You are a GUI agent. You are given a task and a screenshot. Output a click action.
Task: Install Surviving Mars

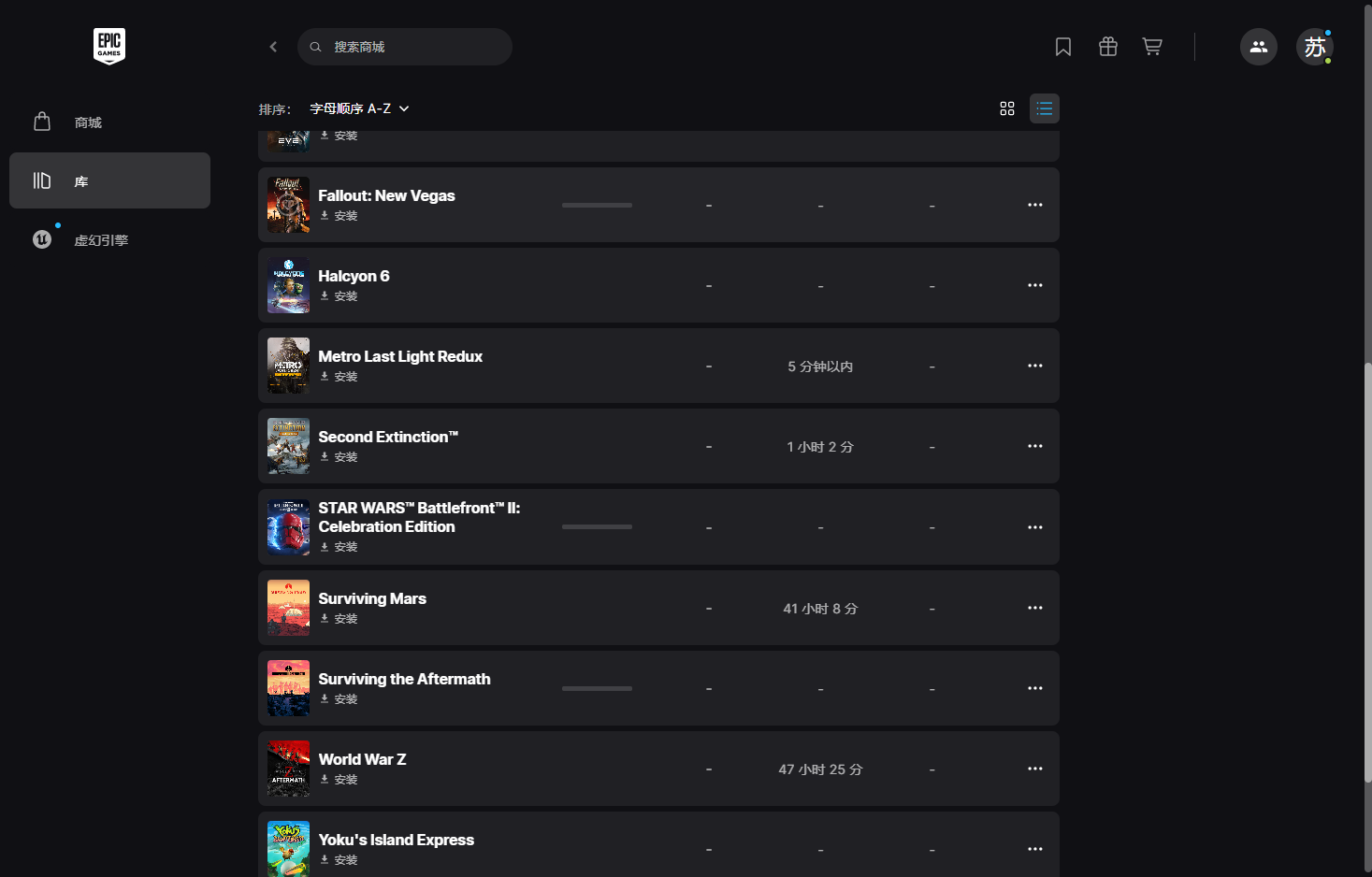point(339,619)
